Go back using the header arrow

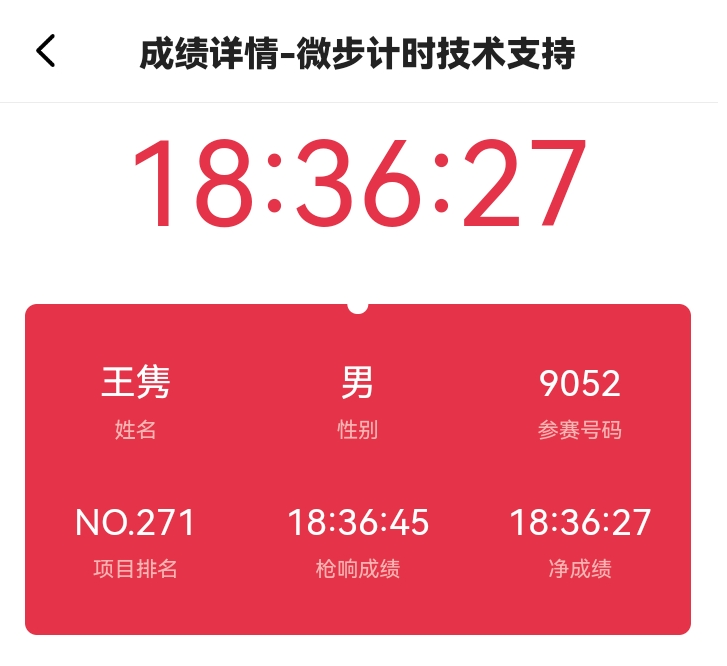(x=45, y=51)
